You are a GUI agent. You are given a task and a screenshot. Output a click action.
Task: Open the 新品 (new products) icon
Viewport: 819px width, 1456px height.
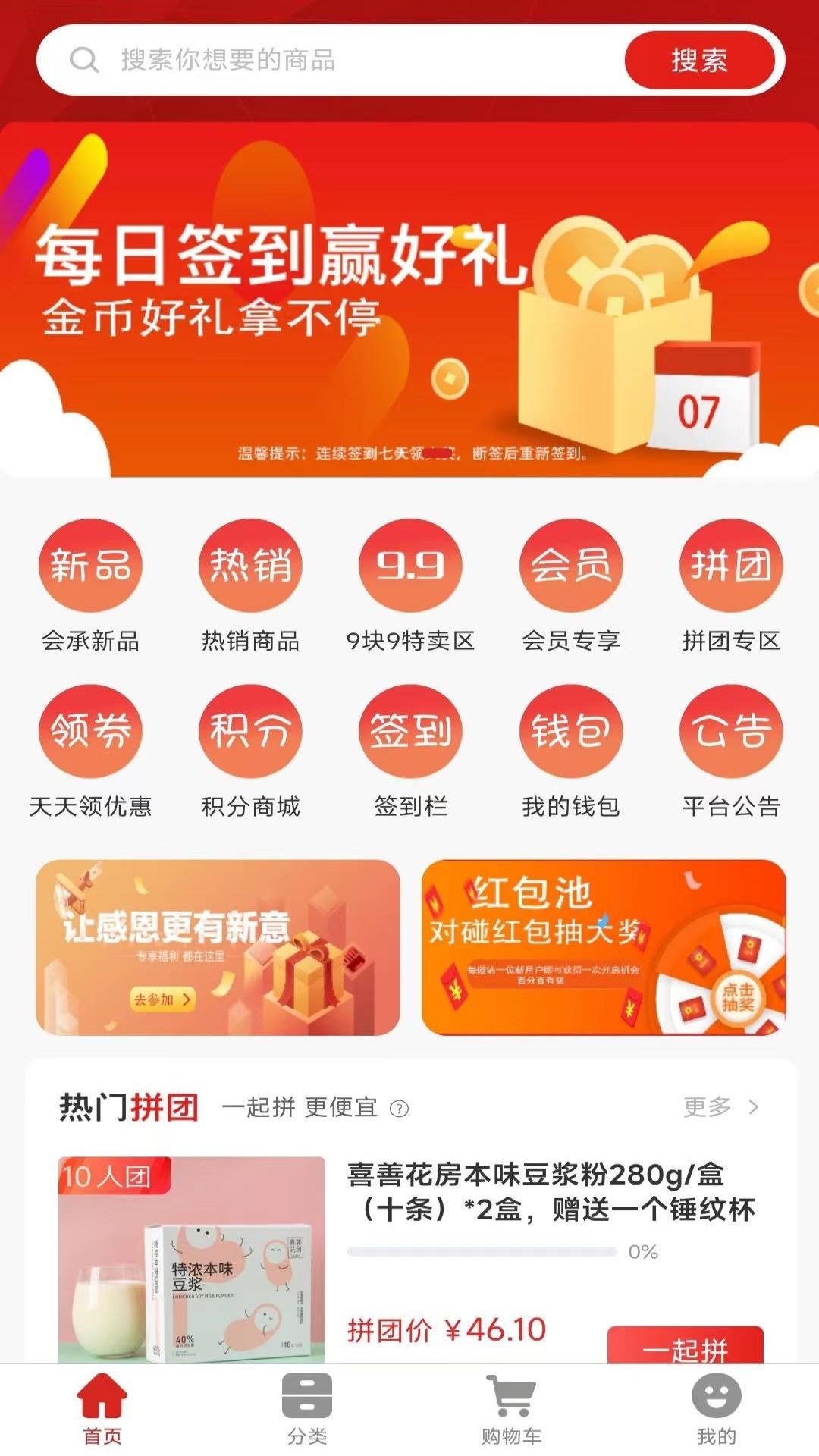[x=89, y=566]
